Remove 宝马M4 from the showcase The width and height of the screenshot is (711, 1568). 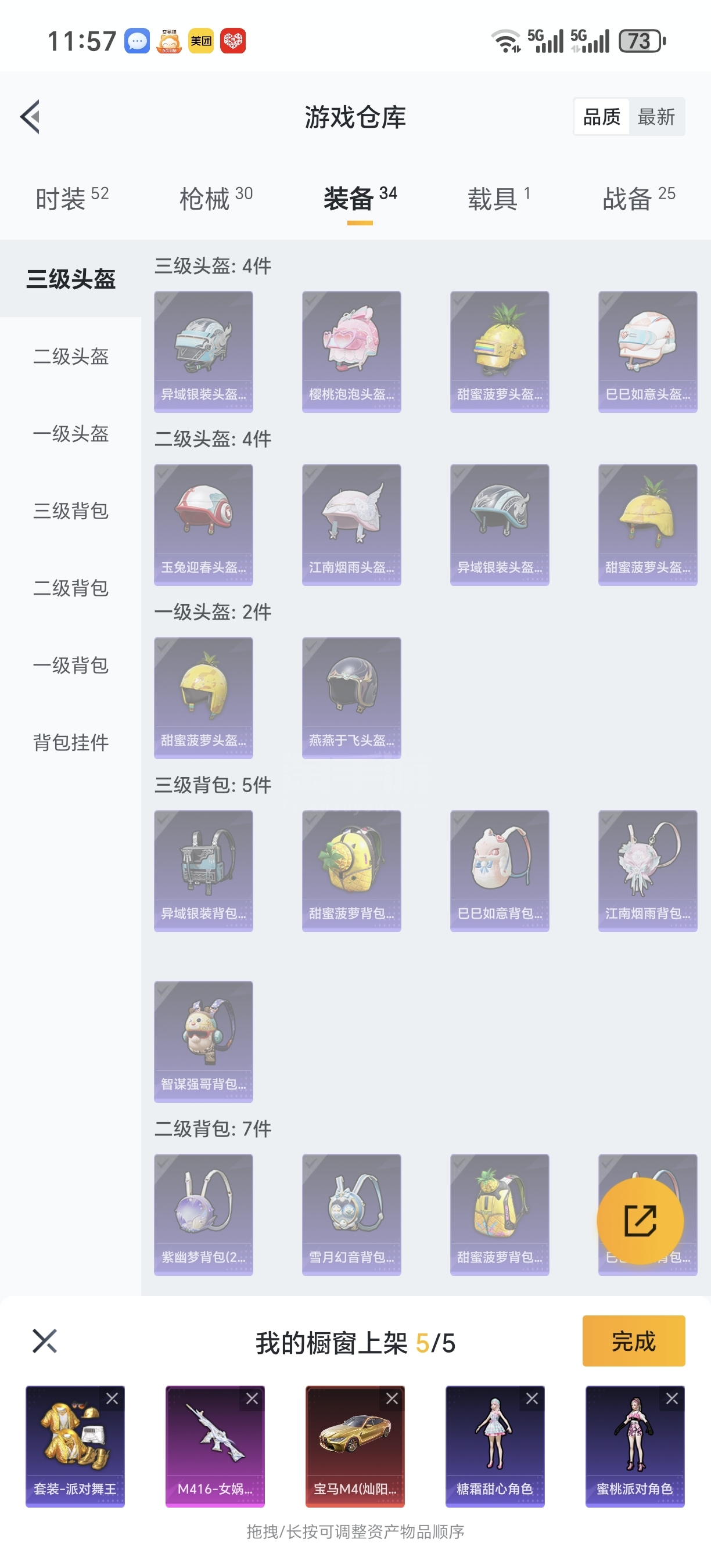(x=392, y=1399)
